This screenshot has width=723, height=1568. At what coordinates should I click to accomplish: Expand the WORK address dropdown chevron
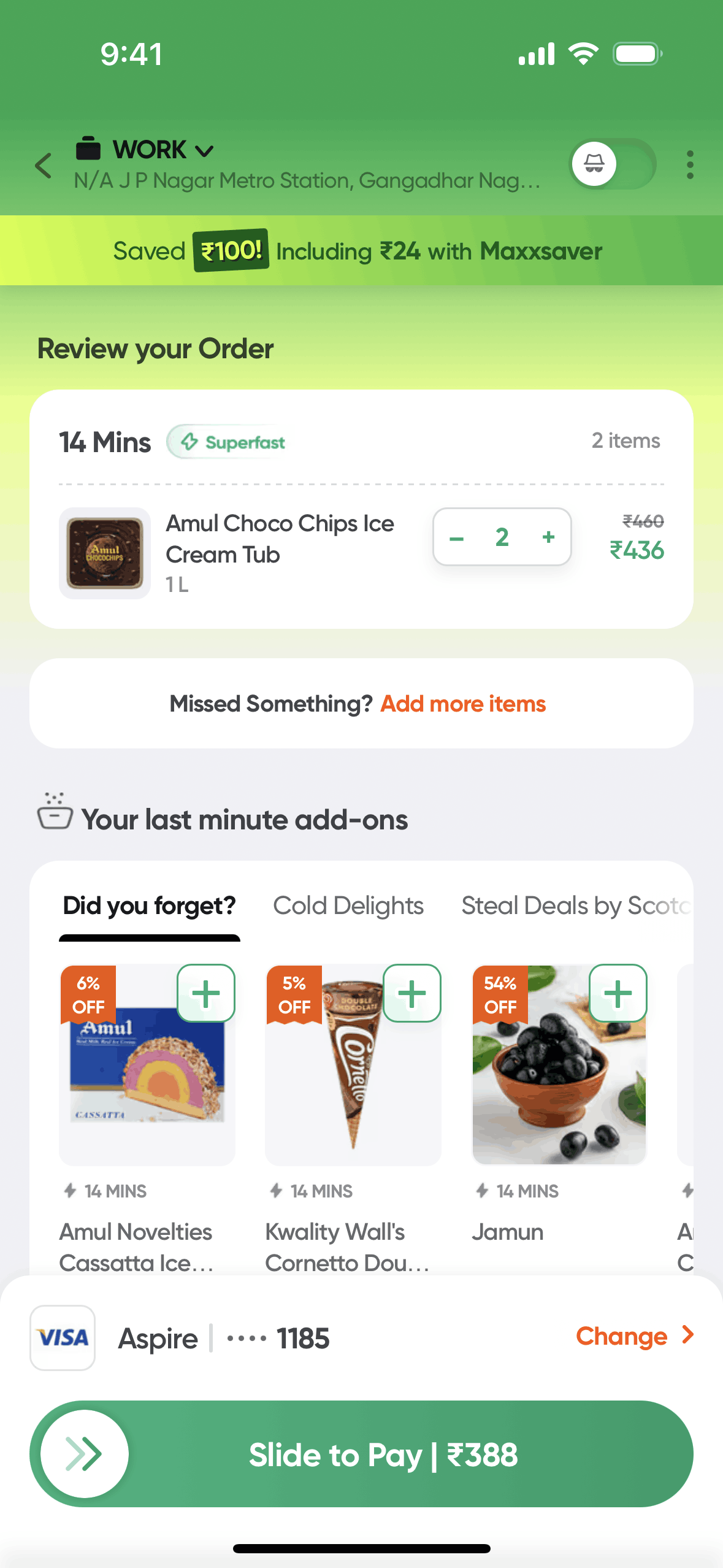click(x=204, y=150)
